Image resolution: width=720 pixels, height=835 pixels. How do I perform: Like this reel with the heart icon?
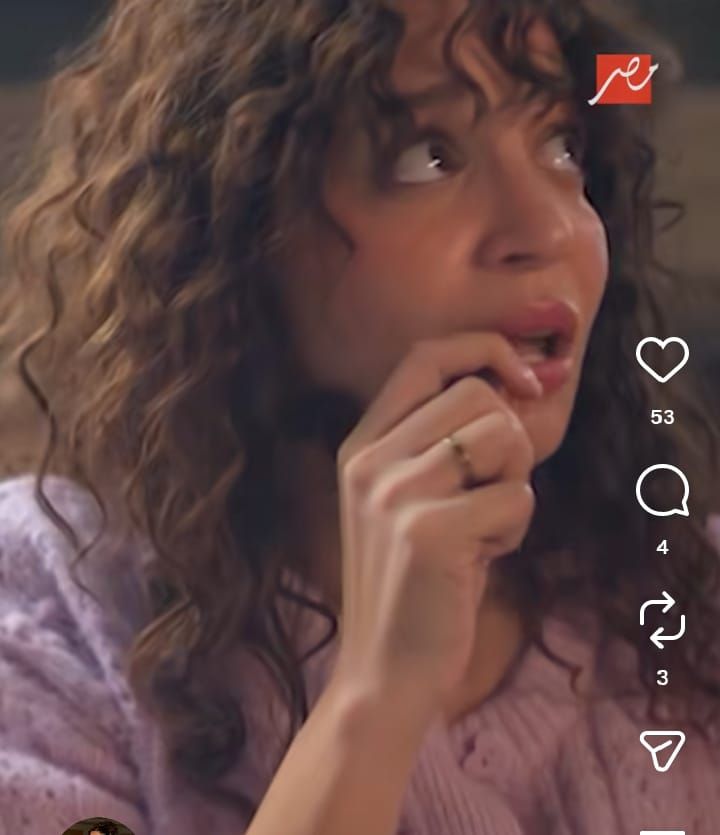pyautogui.click(x=662, y=360)
